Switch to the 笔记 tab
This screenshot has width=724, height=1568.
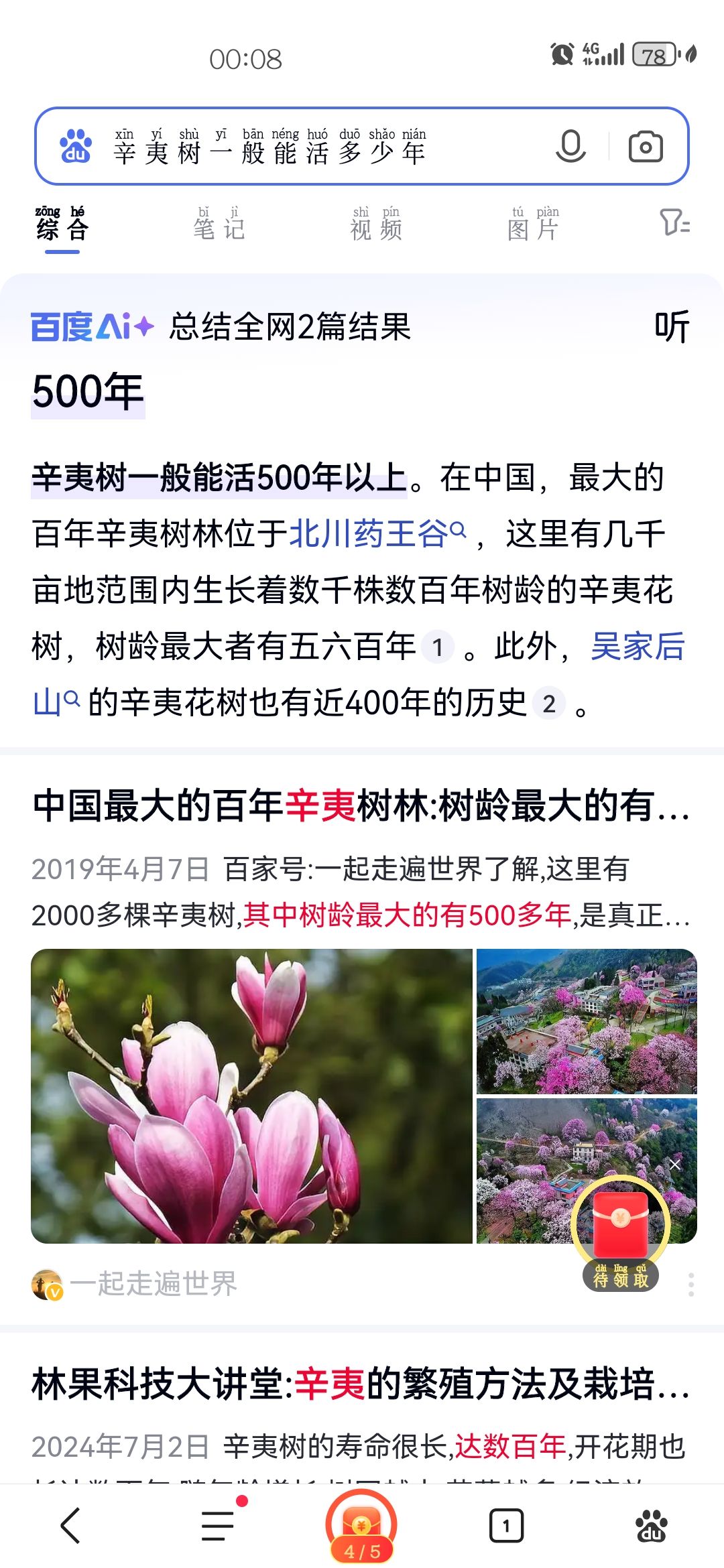click(219, 224)
